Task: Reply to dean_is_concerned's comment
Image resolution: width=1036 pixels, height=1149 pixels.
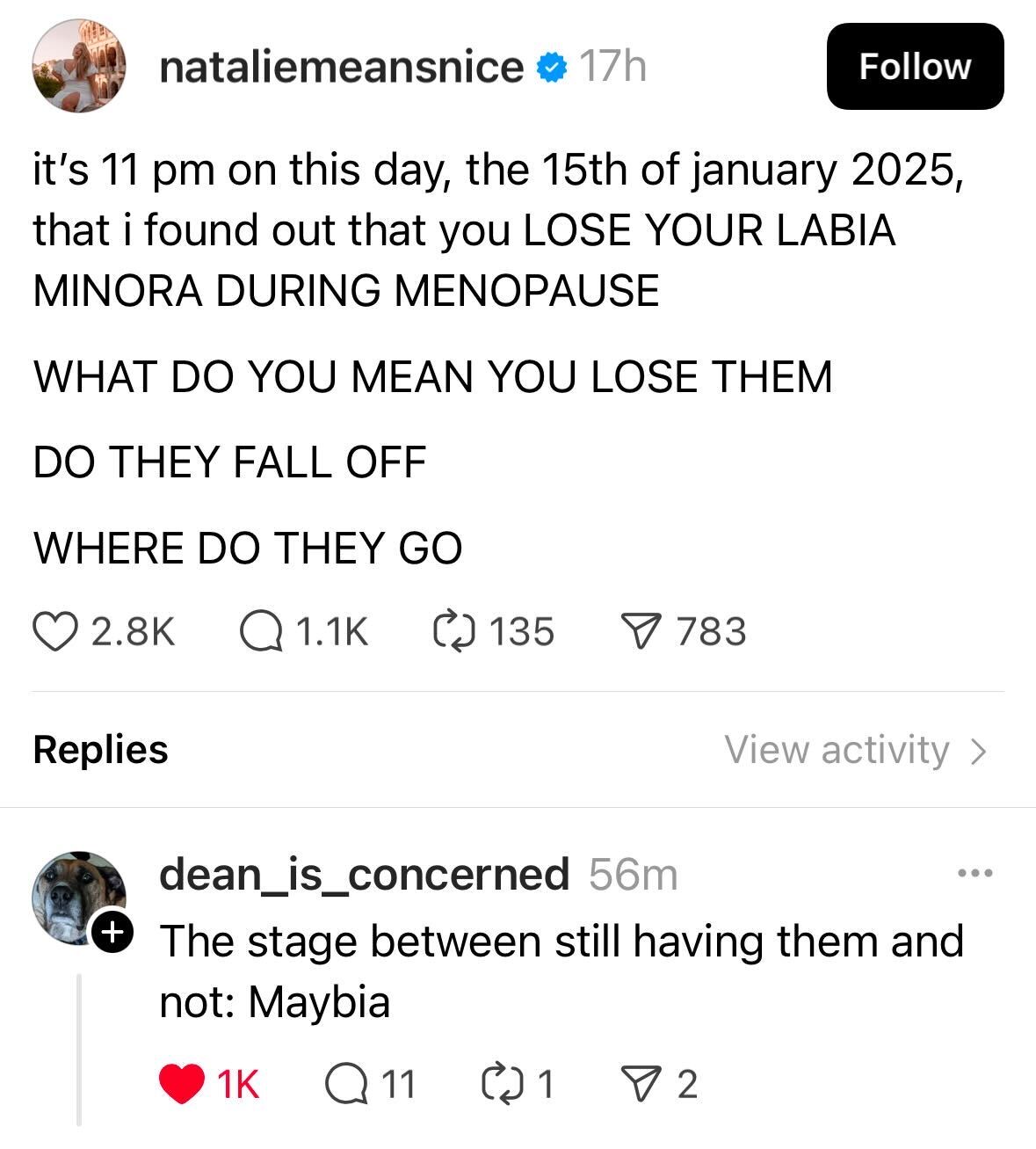Action: [344, 1084]
